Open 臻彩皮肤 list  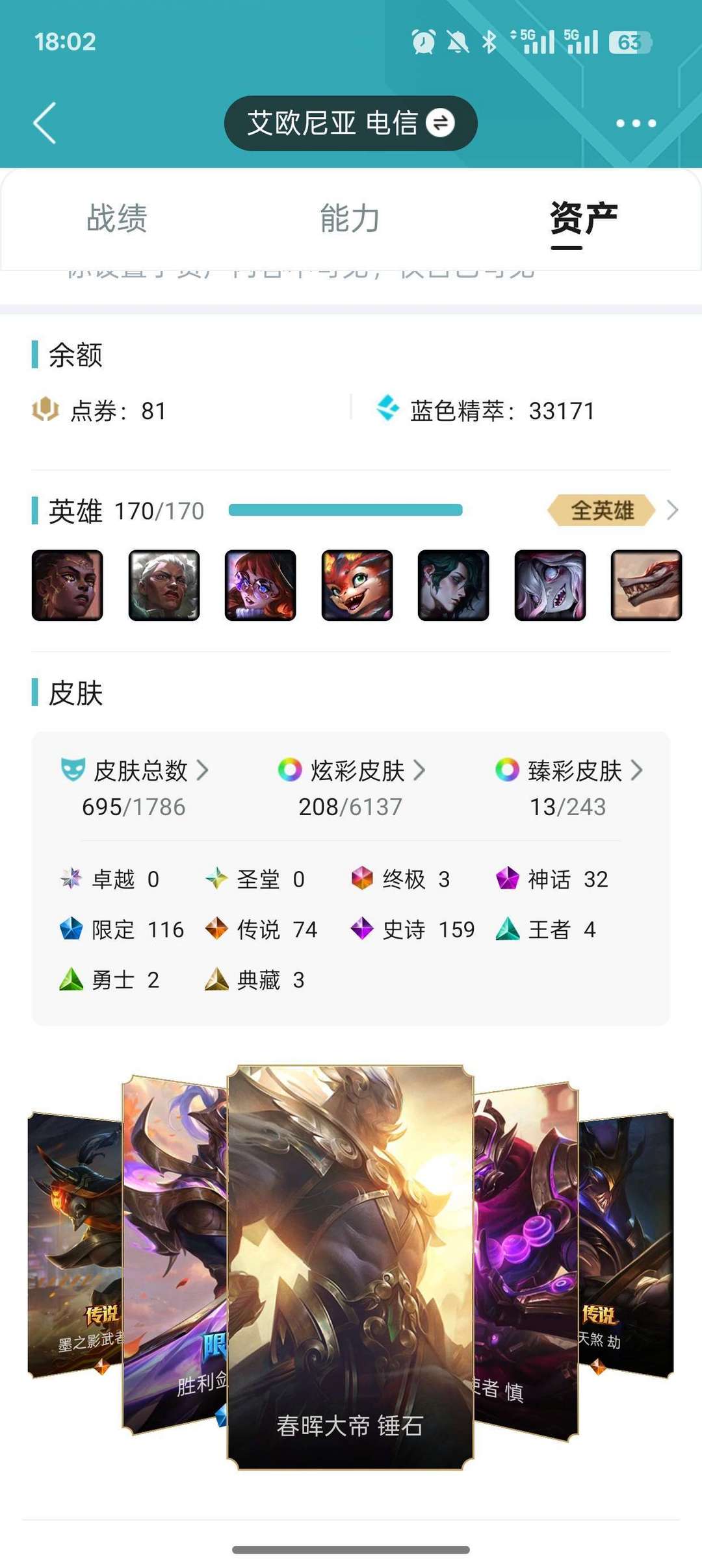tap(569, 787)
